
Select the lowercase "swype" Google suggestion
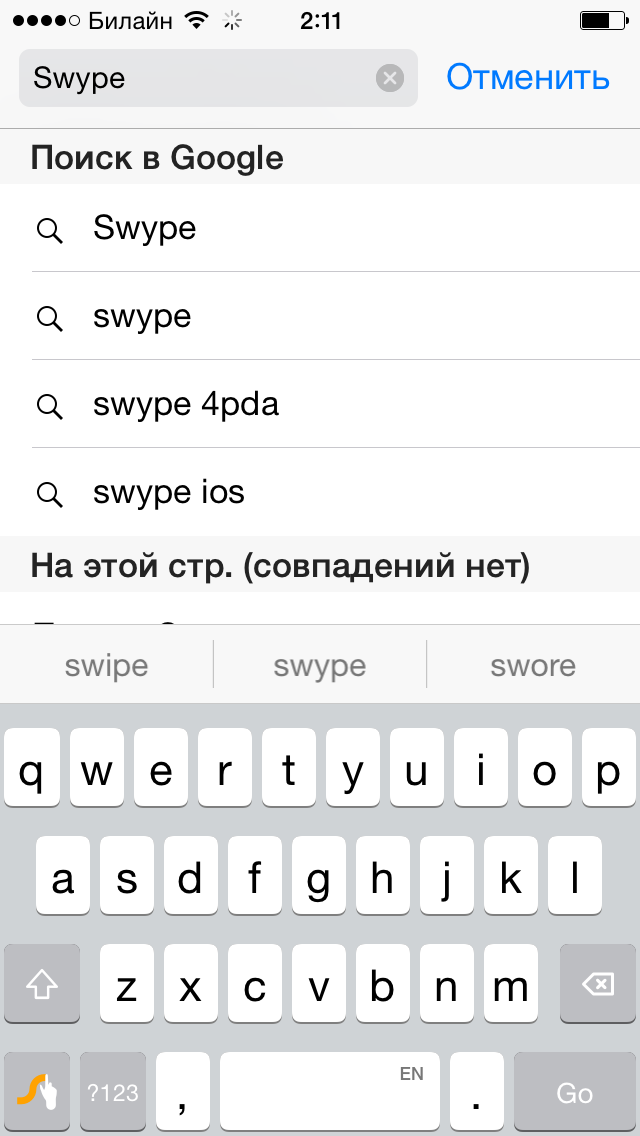point(320,317)
